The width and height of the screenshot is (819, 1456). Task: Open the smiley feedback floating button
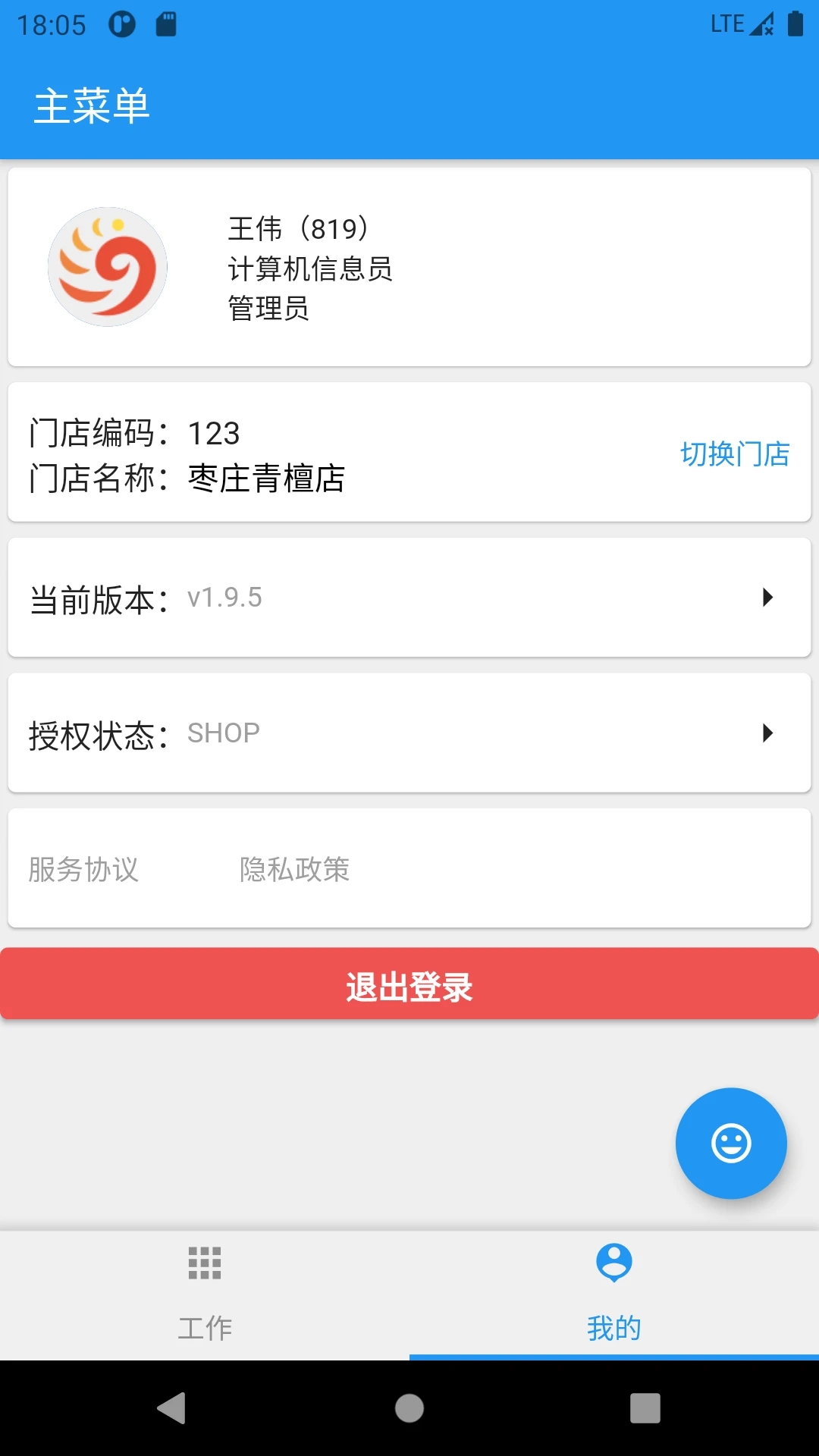[x=730, y=1144]
